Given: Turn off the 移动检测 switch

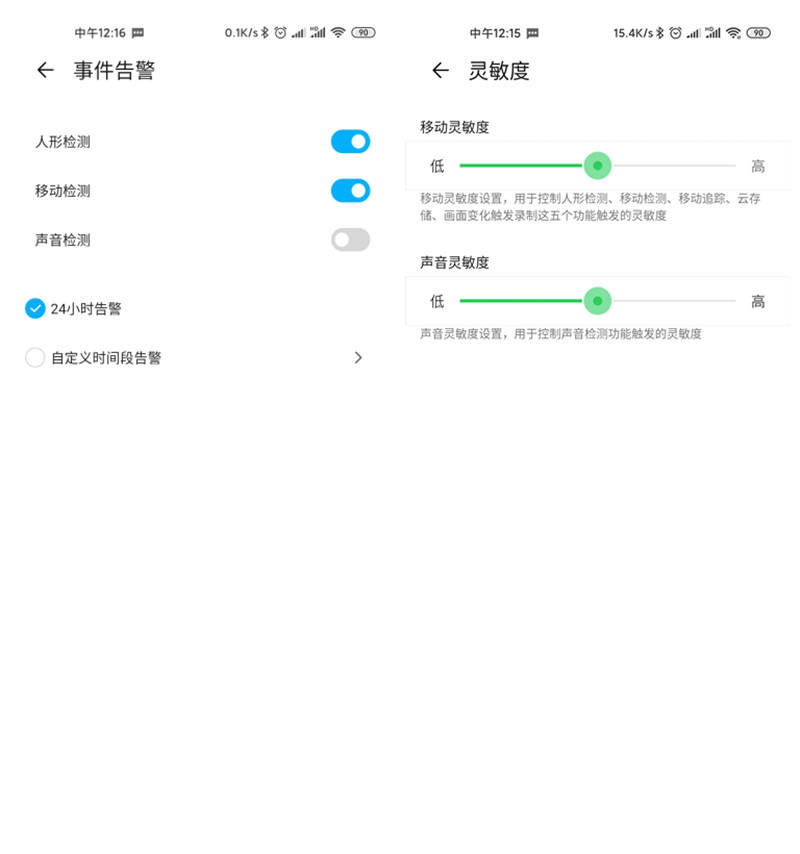Looking at the screenshot, I should click(350, 190).
